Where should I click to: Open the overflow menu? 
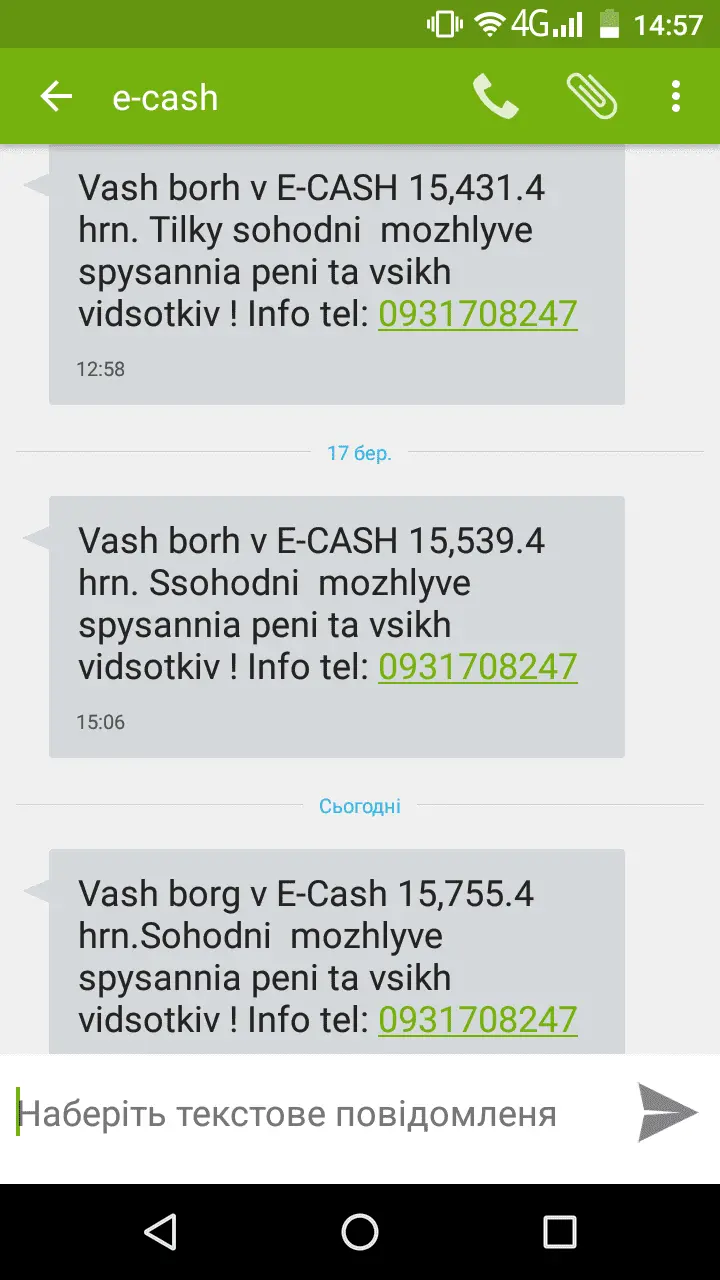coord(676,97)
